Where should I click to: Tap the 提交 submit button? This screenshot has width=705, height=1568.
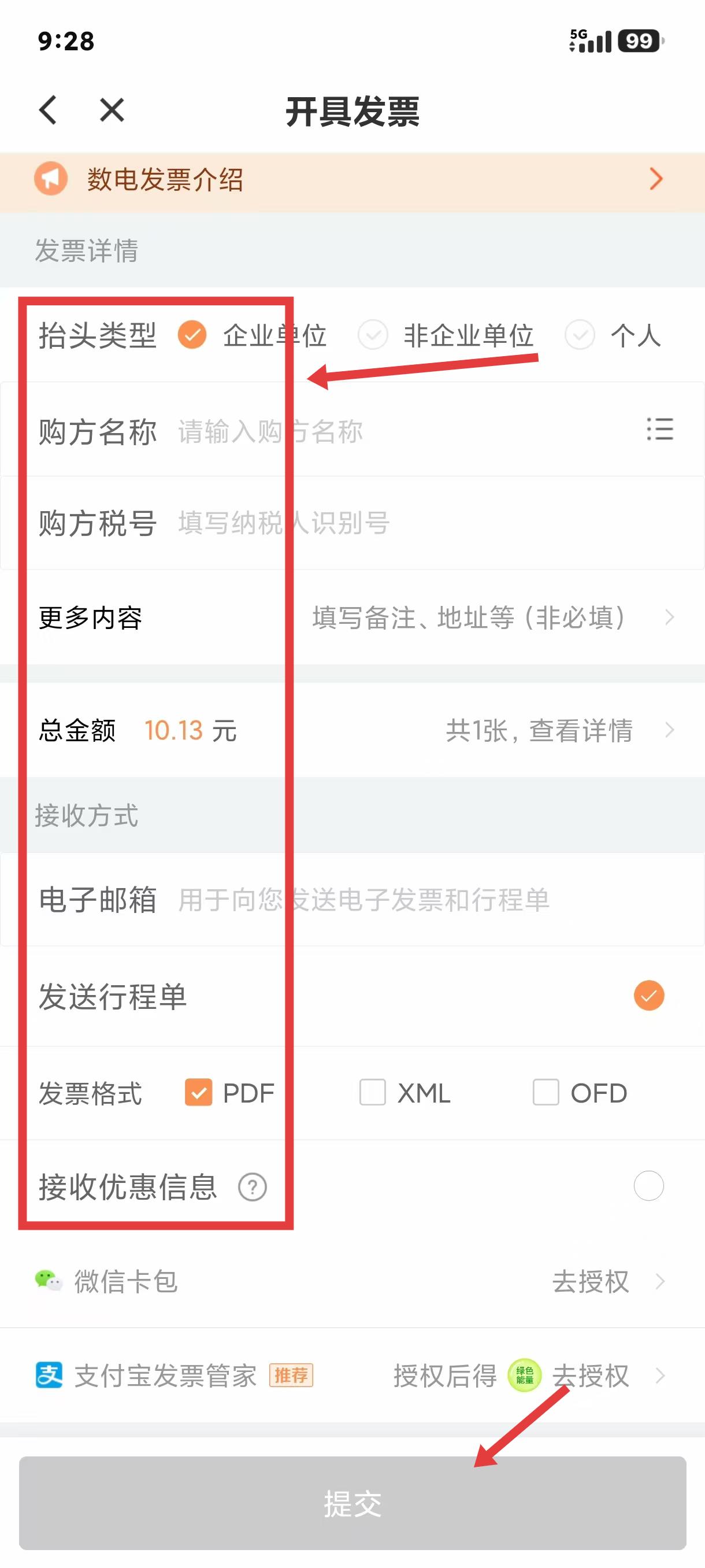pos(352,1503)
